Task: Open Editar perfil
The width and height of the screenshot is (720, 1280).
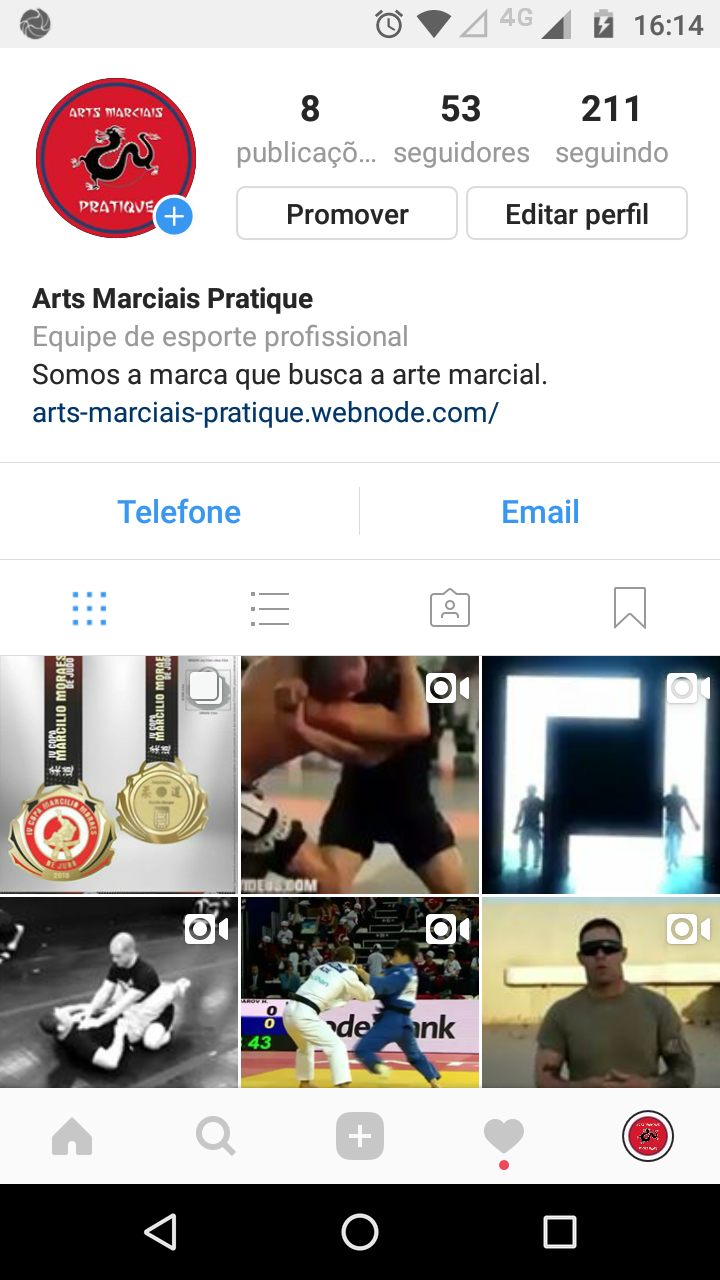Action: pos(577,214)
